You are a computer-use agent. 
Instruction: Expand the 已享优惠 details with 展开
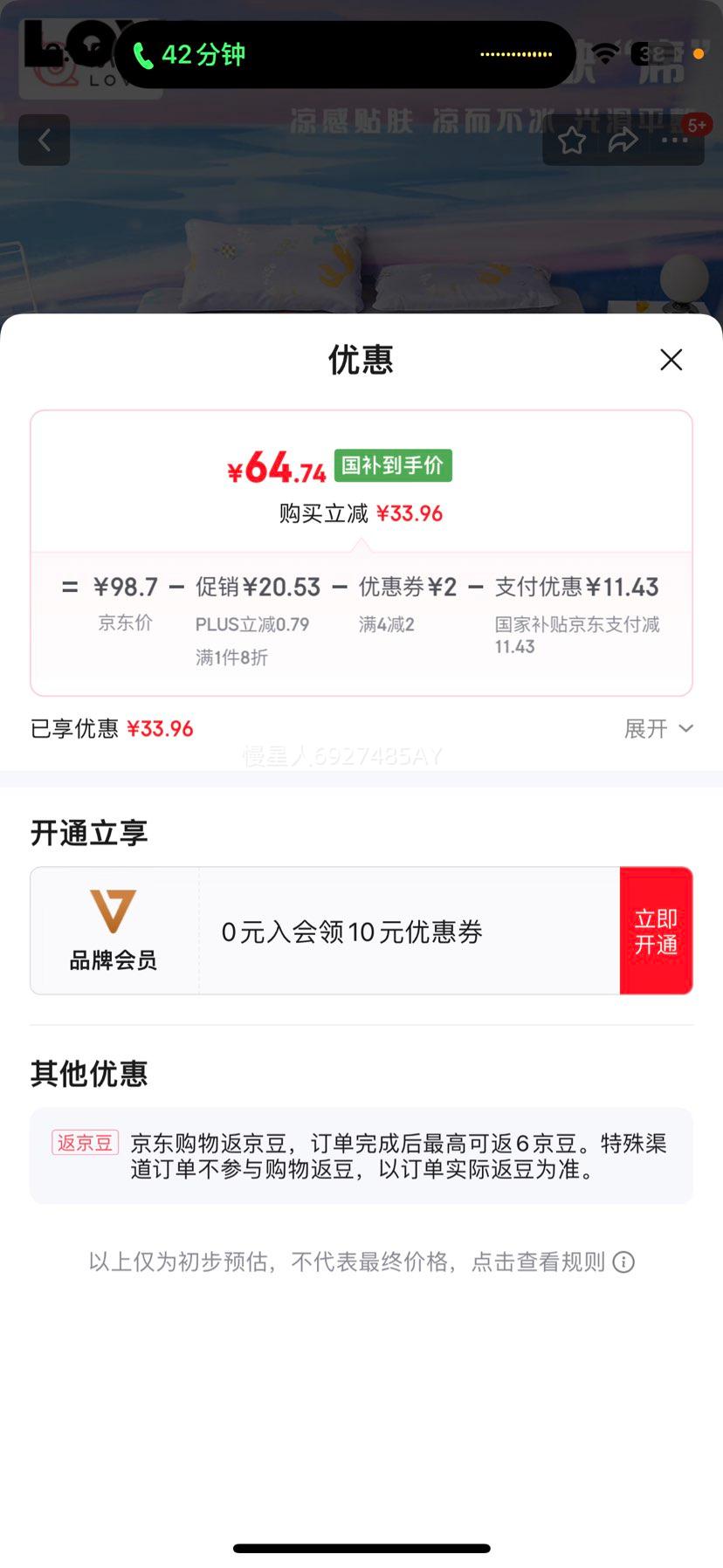pos(658,729)
